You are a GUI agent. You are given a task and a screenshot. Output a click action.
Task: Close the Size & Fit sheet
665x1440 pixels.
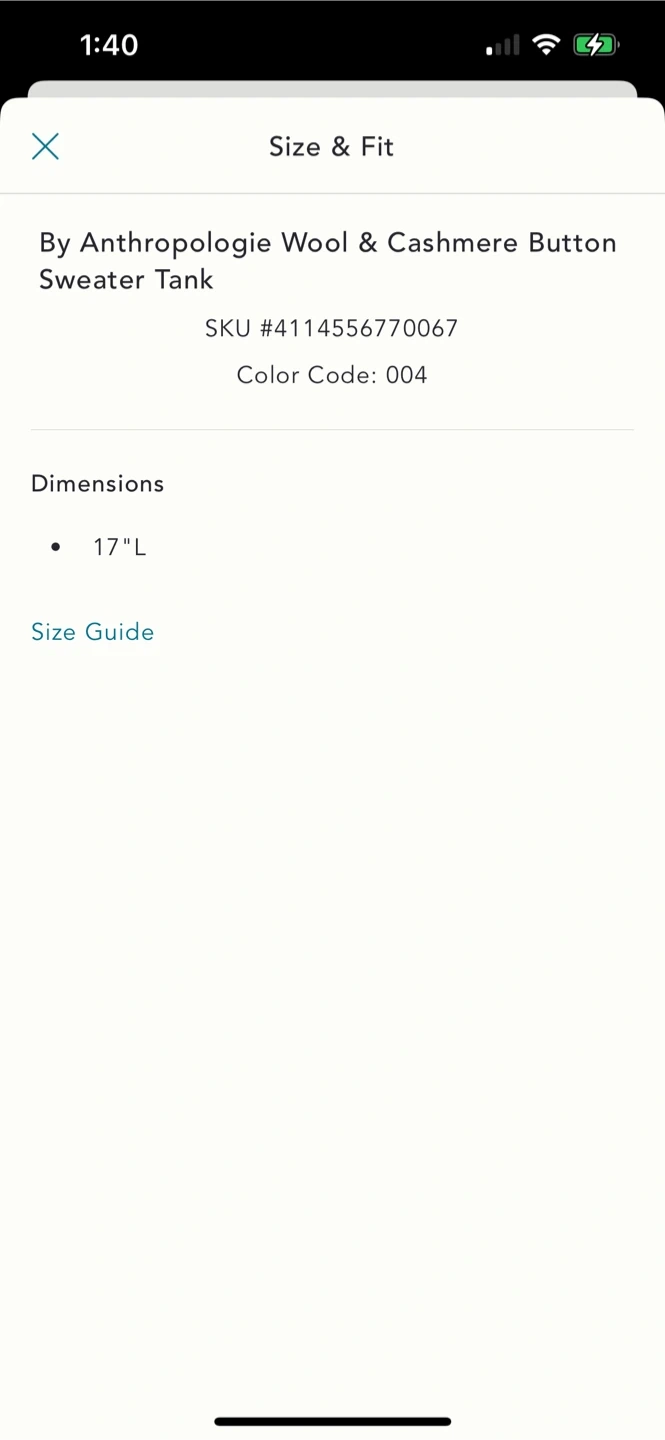point(45,147)
